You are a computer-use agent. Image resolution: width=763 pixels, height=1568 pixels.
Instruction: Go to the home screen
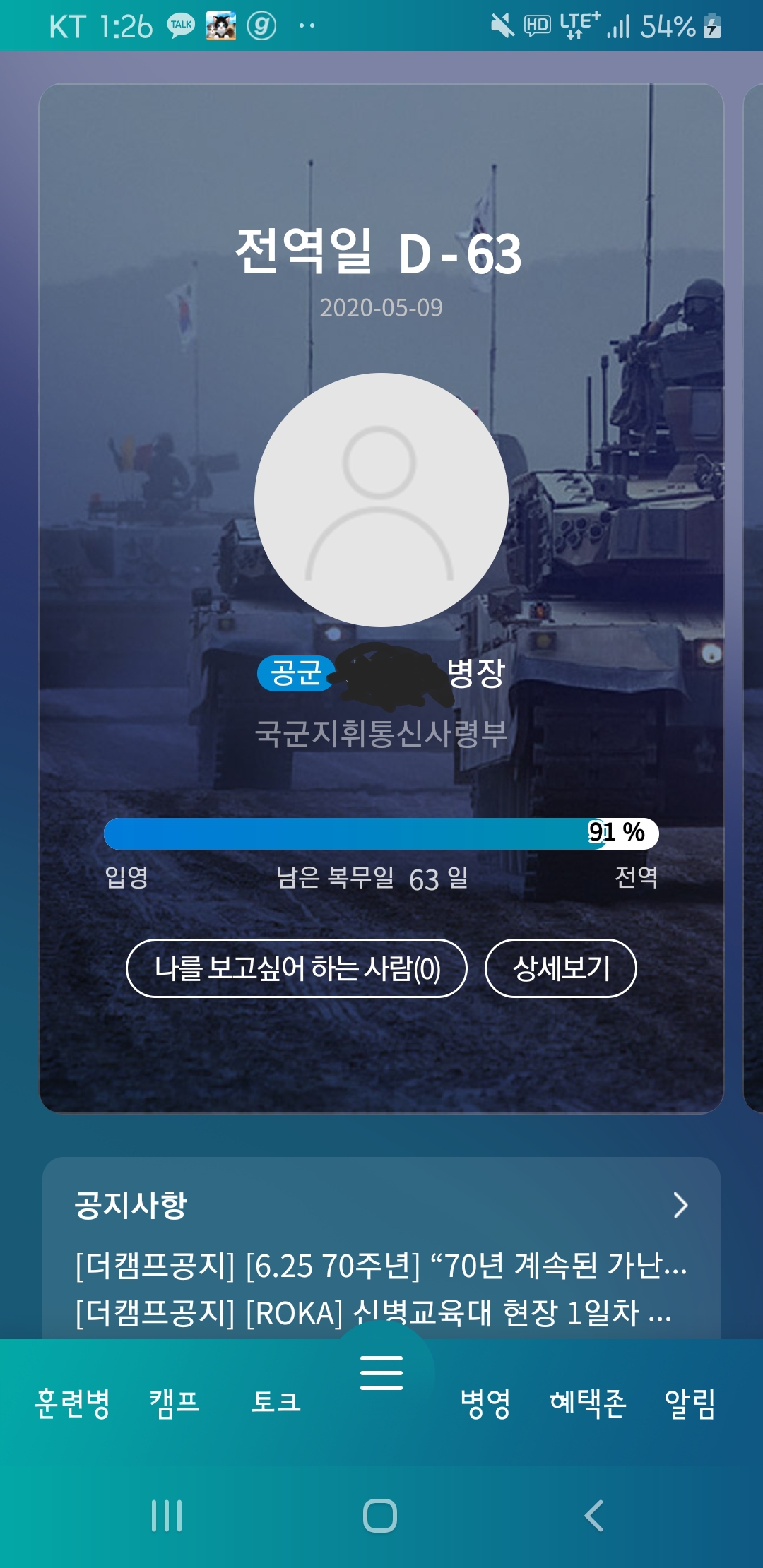(380, 1516)
